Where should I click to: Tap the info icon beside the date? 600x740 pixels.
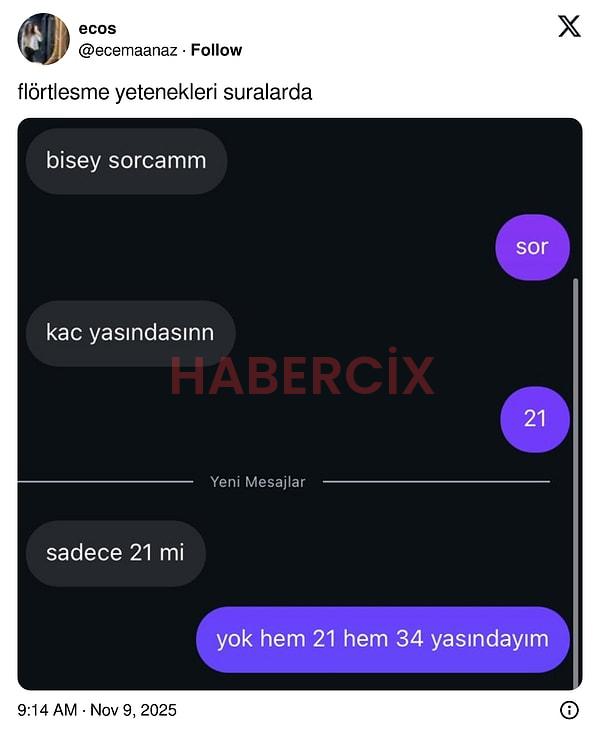569,710
